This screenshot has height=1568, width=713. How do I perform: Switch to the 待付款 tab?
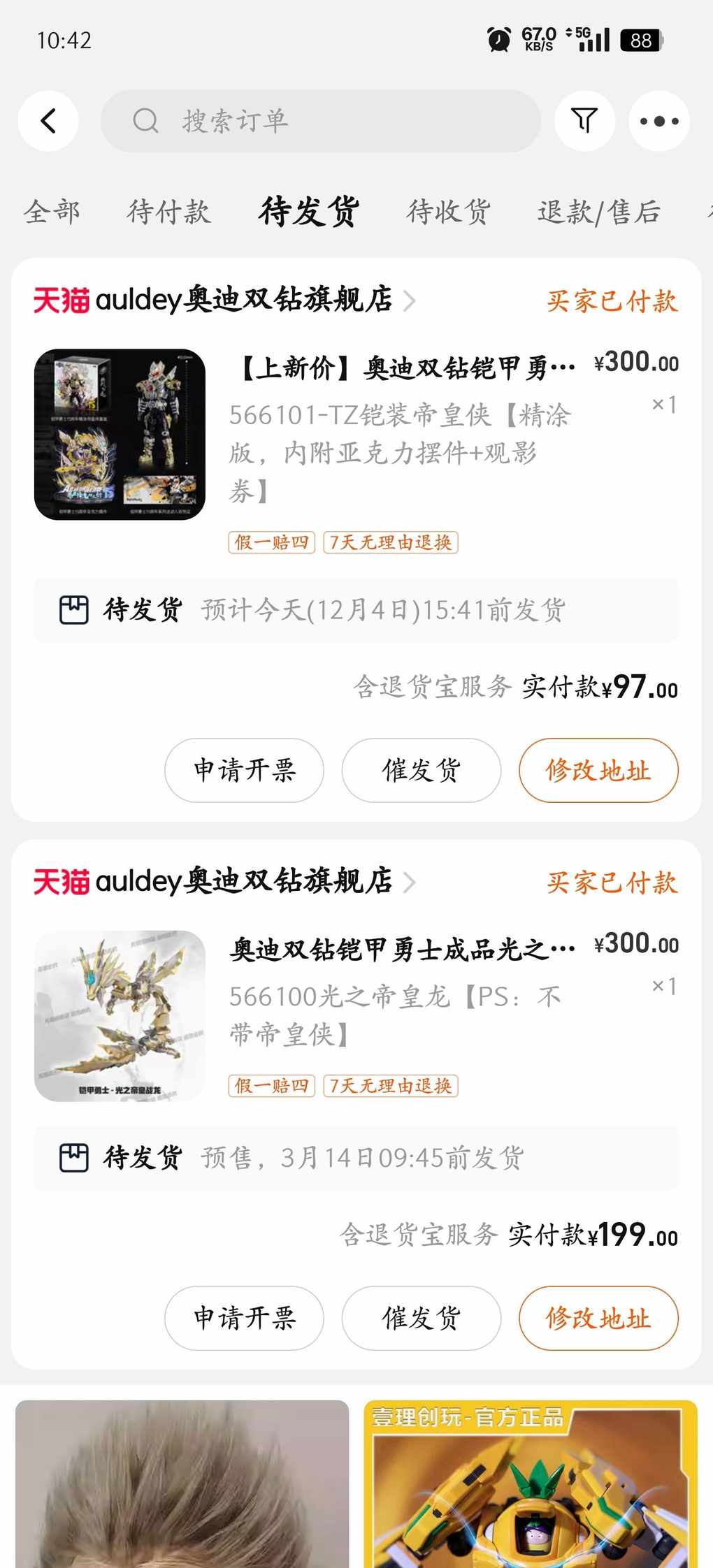(x=168, y=211)
